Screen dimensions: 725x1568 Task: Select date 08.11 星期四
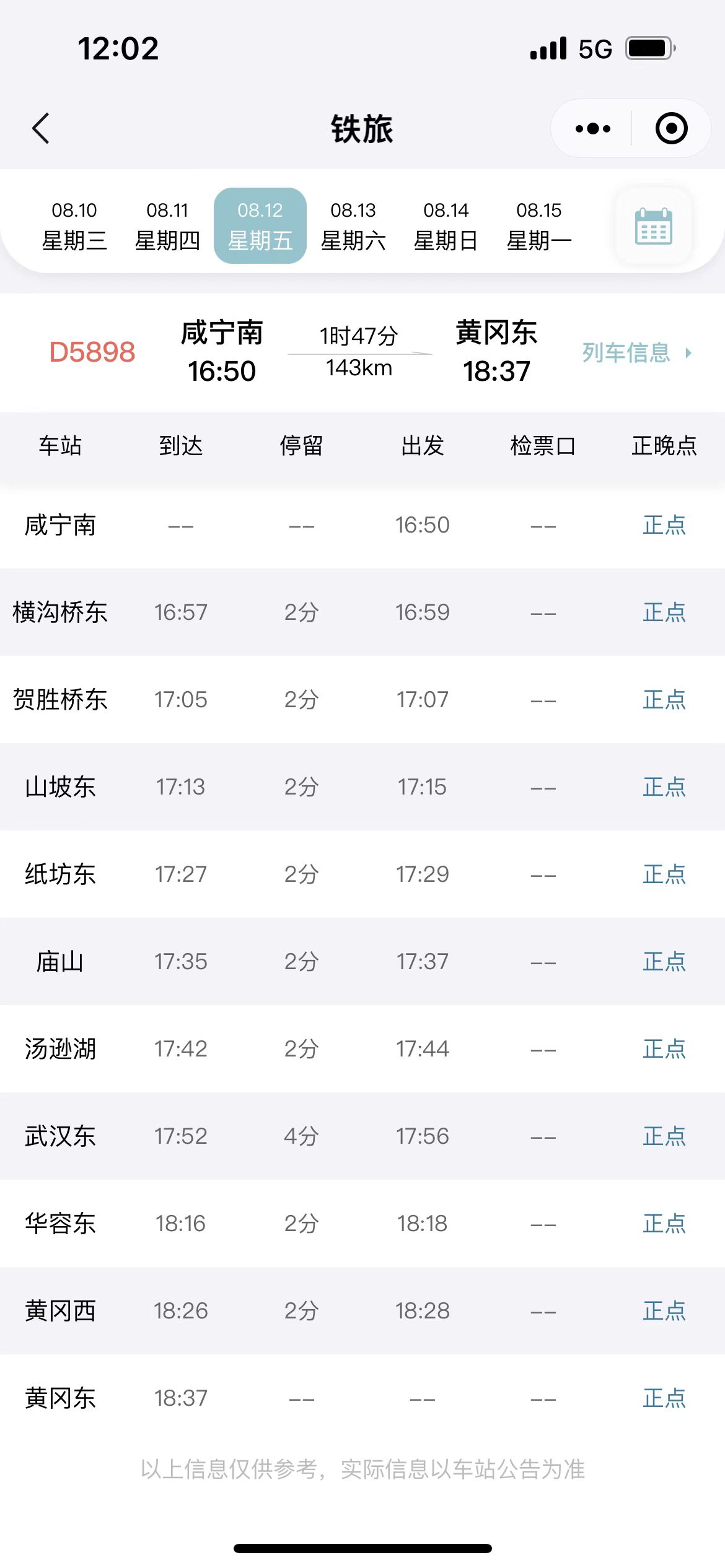(x=167, y=225)
